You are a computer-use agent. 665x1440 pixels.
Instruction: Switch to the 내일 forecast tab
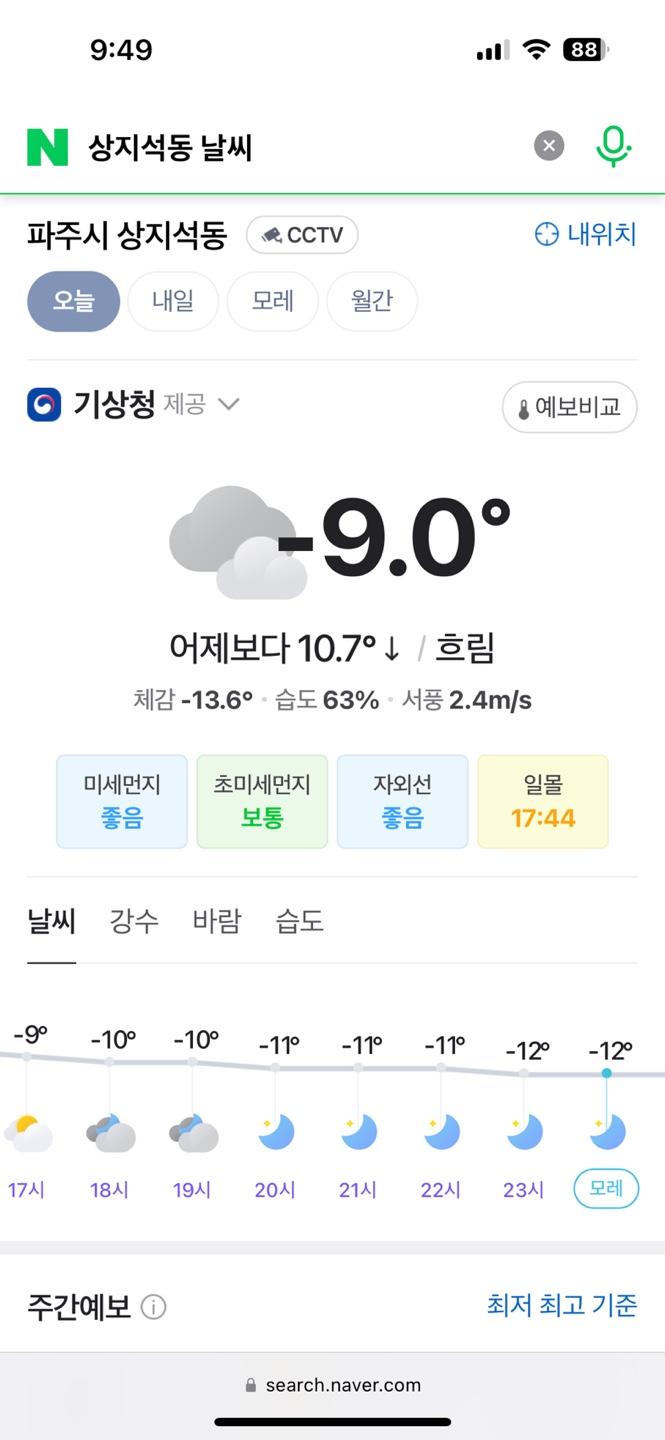(173, 301)
